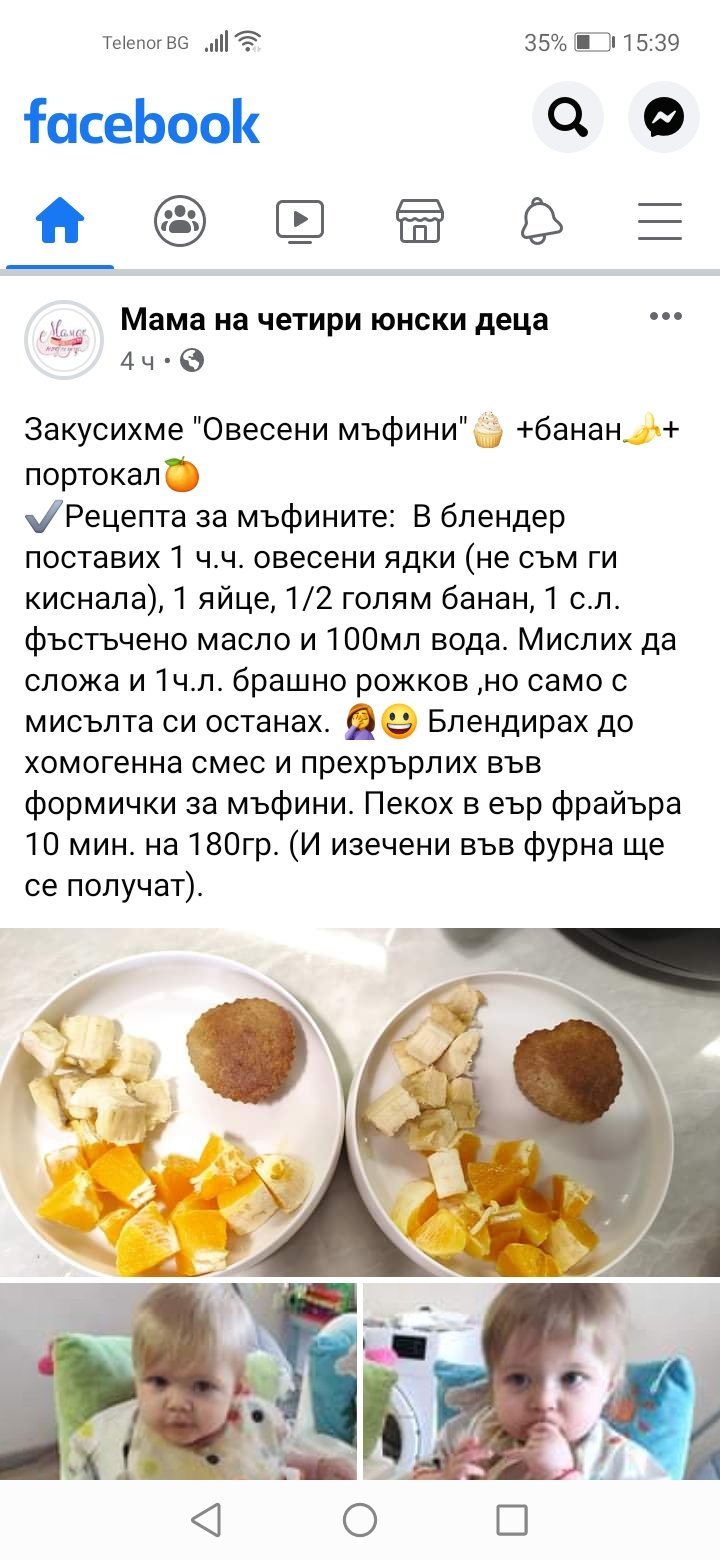Open the post's three-dot options menu
Image resolution: width=720 pixels, height=1560 pixels.
665,316
